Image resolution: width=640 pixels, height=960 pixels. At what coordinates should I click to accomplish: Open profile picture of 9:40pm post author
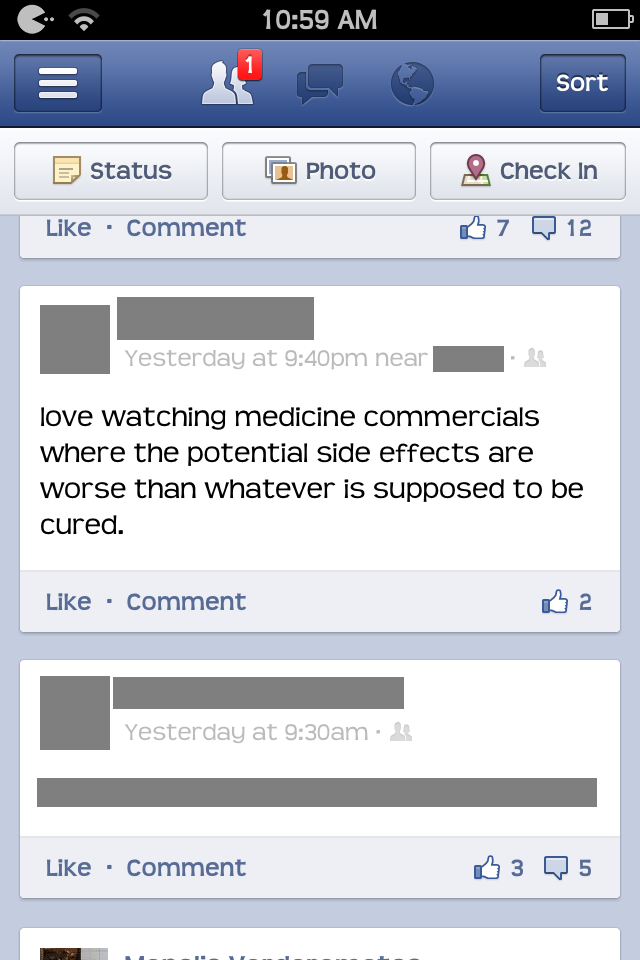75,340
